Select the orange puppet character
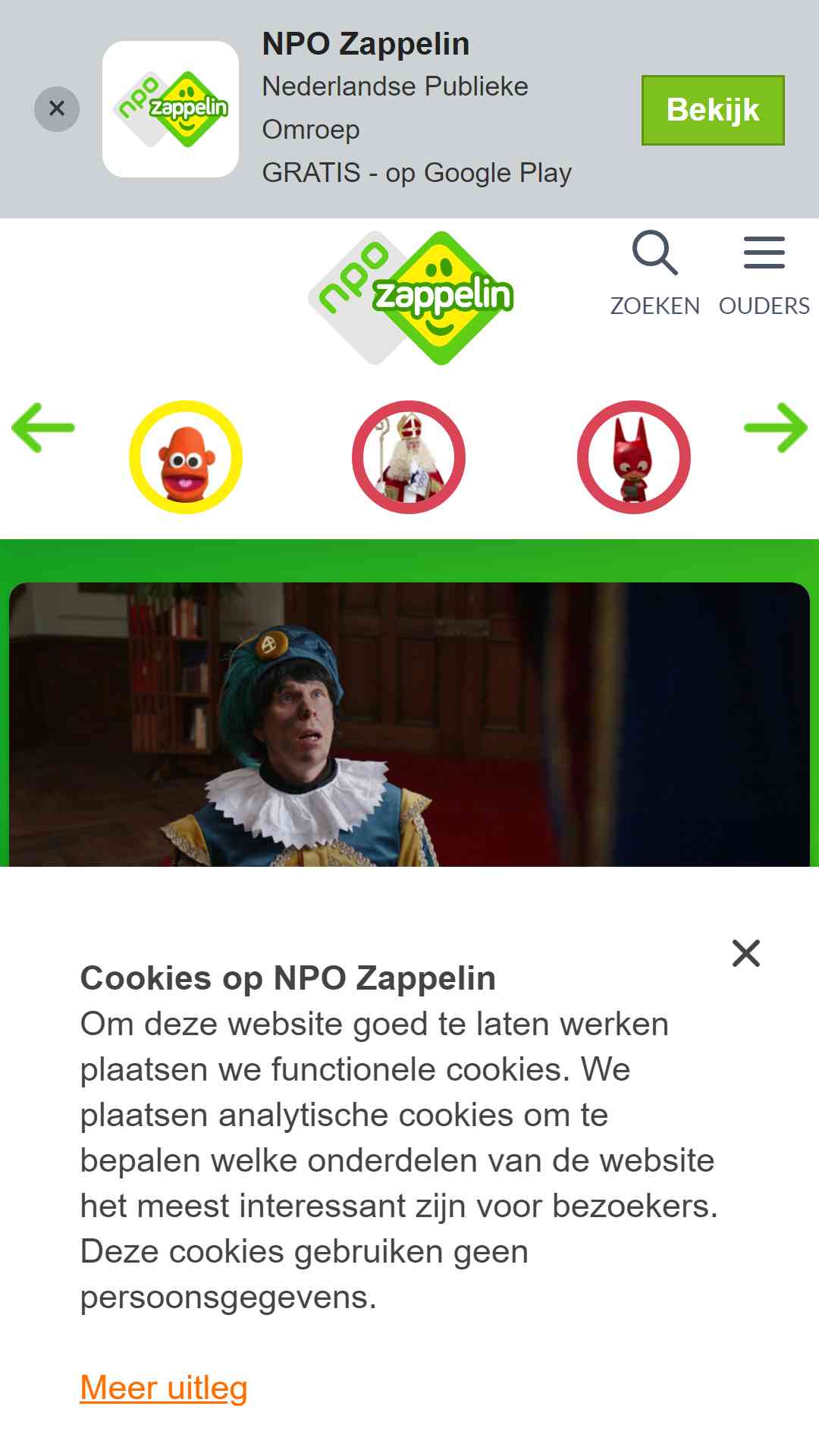Image resolution: width=819 pixels, height=1456 pixels. [186, 457]
